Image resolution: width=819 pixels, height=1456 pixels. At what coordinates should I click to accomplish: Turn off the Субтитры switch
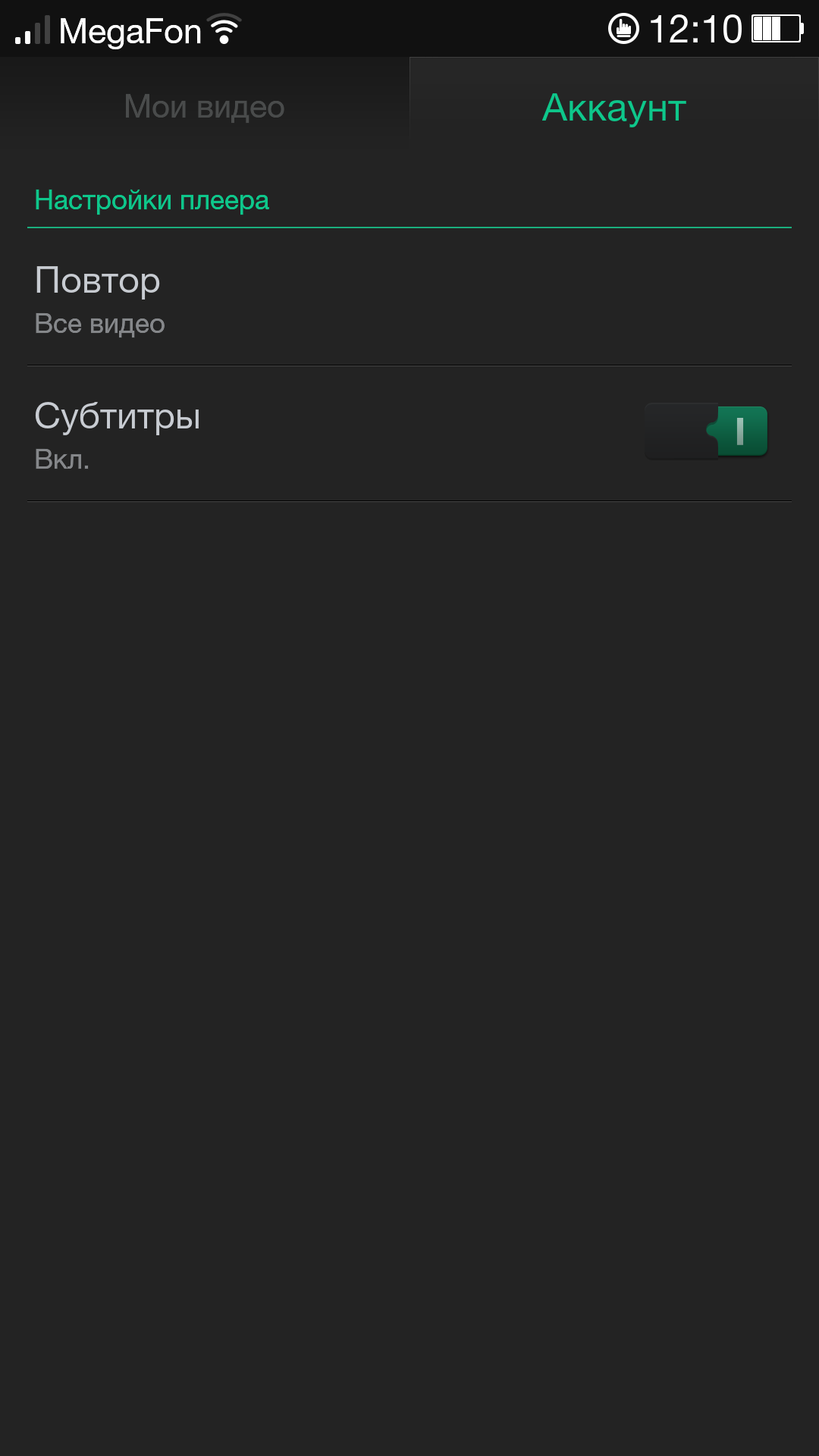705,431
